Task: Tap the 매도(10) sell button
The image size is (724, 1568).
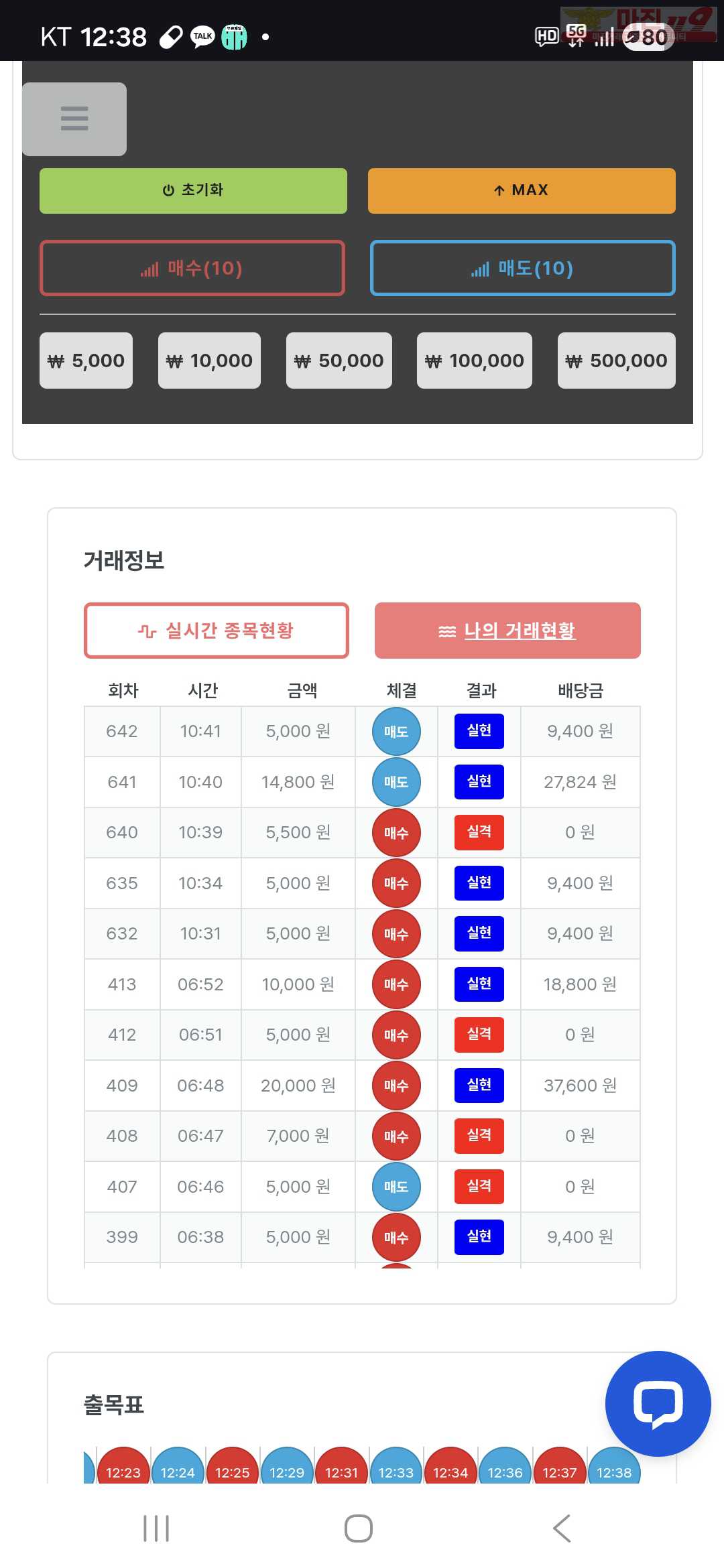Action: 522,268
